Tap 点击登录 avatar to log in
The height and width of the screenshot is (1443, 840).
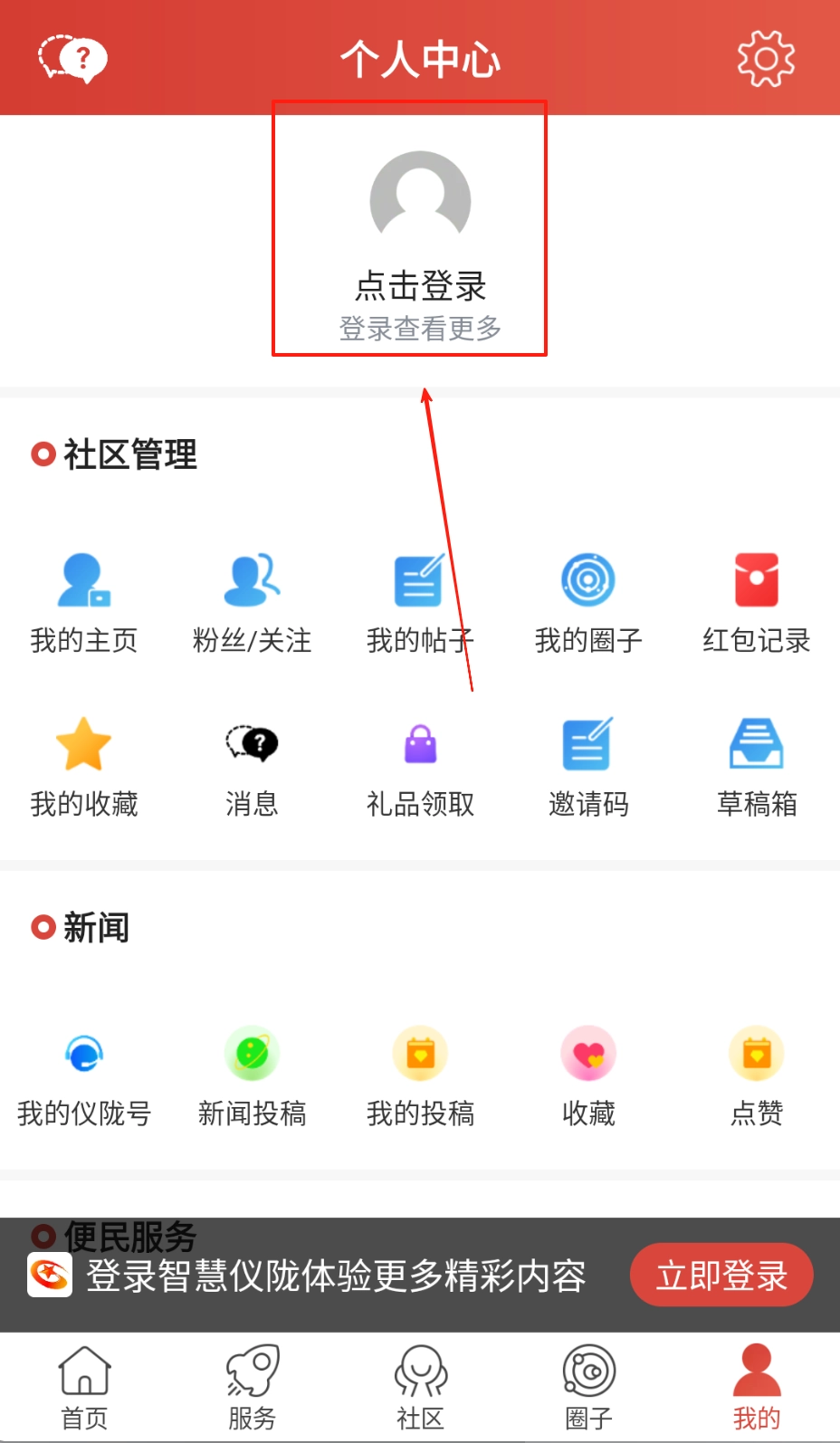(x=420, y=201)
